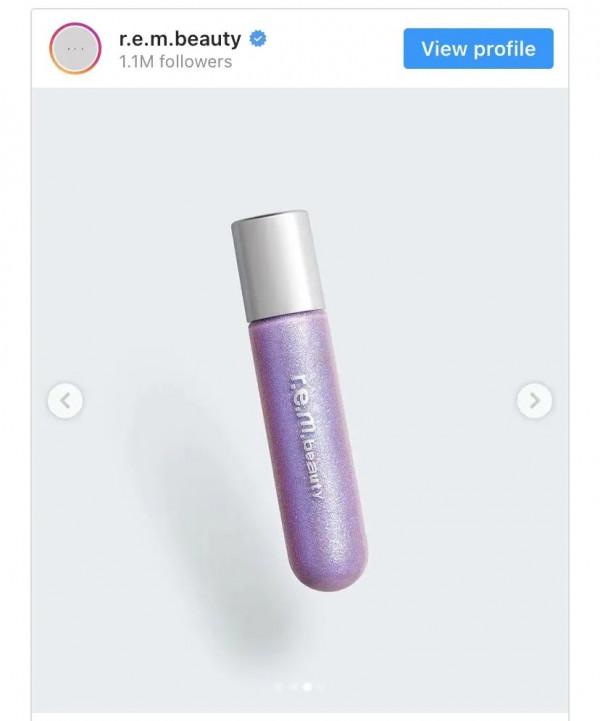600x721 pixels.
Task: Open the r.e.m.beauty account name link
Action: click(x=179, y=39)
